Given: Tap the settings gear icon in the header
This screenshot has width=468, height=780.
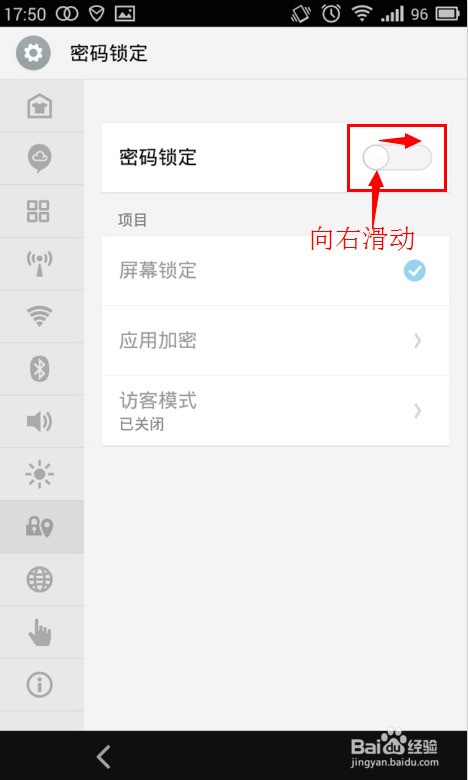Looking at the screenshot, I should 33,53.
